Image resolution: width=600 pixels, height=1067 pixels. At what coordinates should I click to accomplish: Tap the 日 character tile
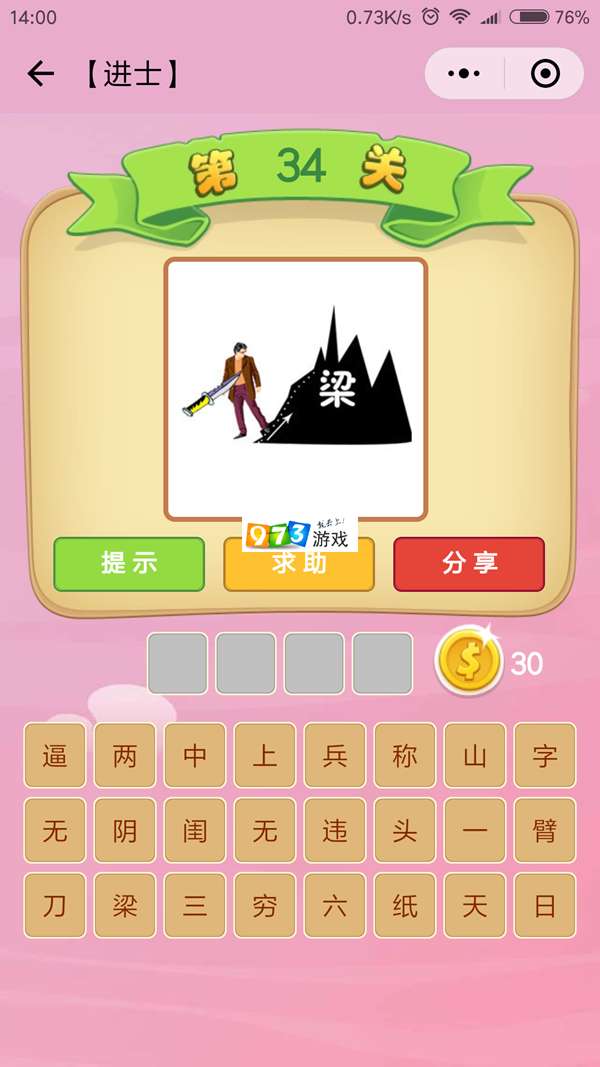click(x=545, y=905)
